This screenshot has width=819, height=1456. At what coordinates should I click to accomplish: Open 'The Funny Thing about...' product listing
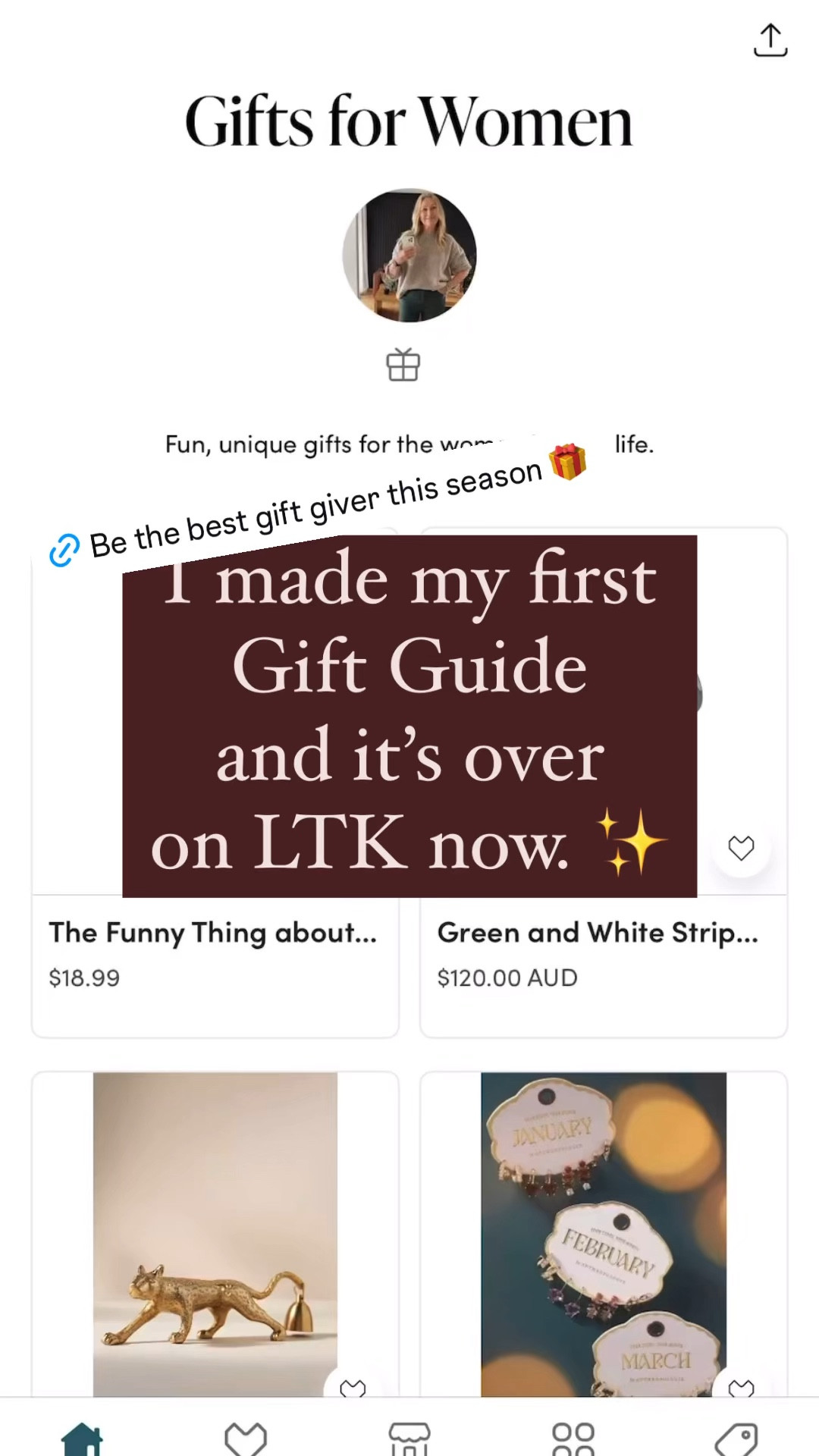pos(213,933)
